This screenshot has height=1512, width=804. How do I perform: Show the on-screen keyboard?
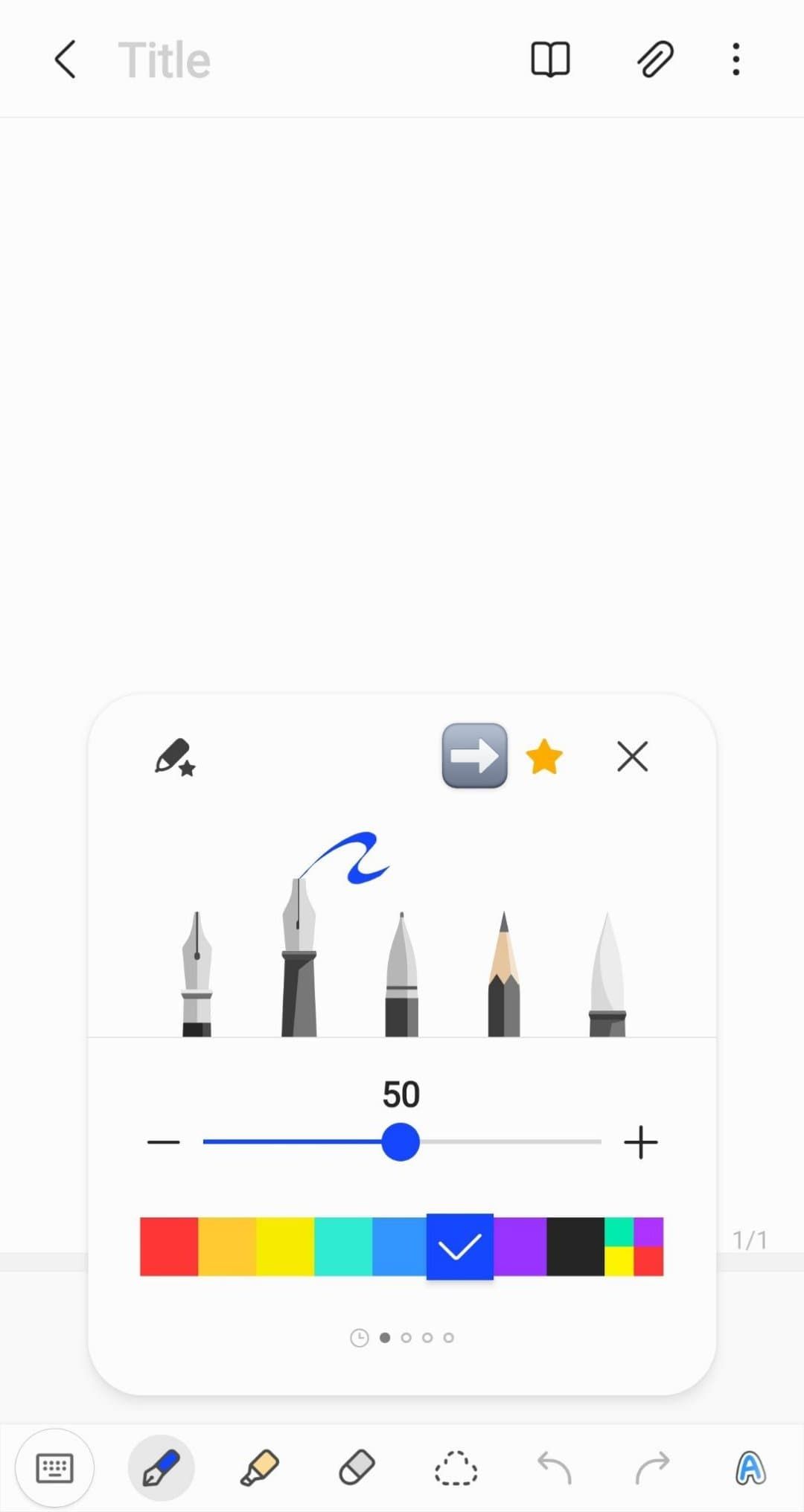(x=55, y=1467)
